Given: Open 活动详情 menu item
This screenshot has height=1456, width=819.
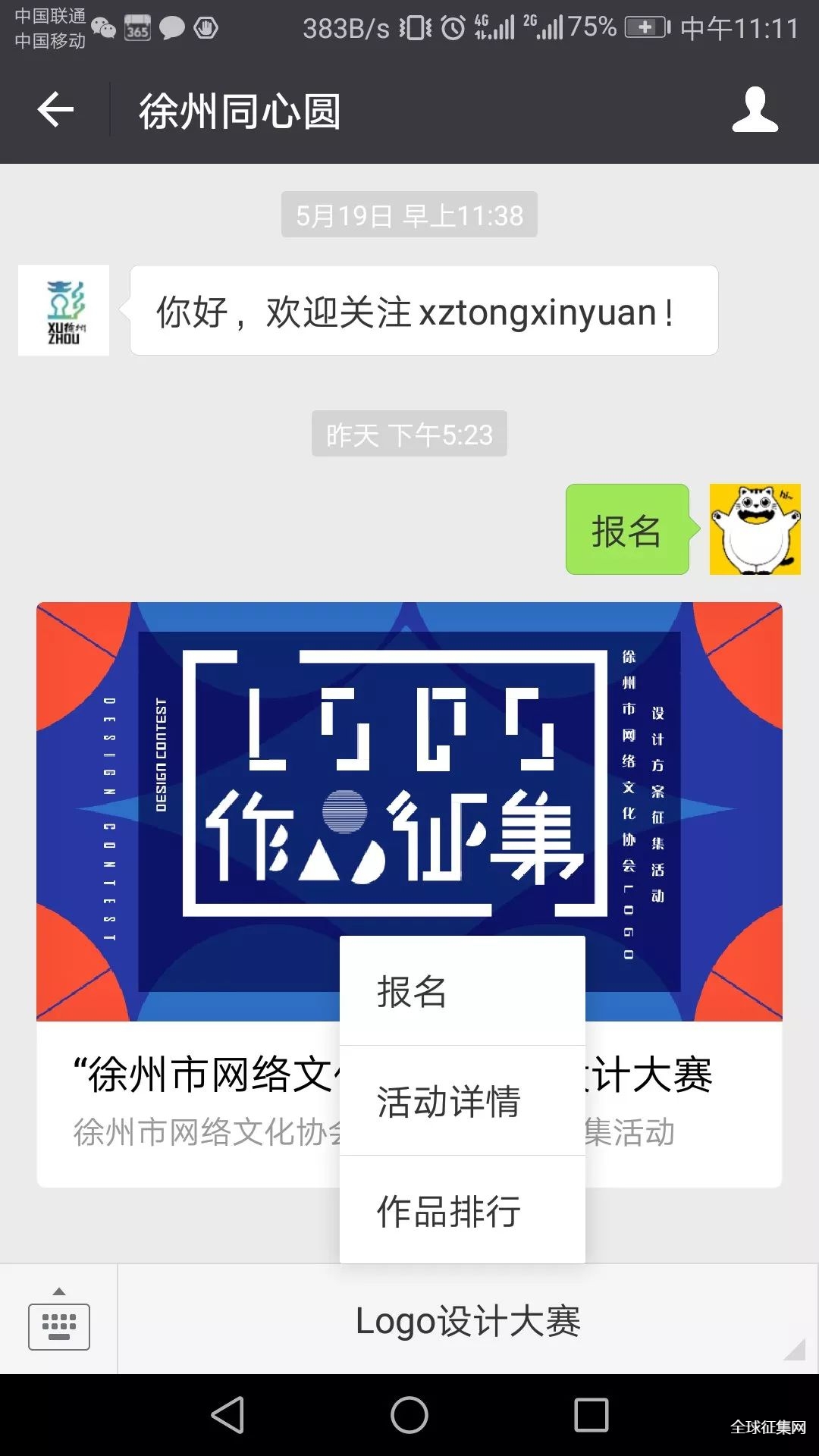Looking at the screenshot, I should pos(462,1101).
